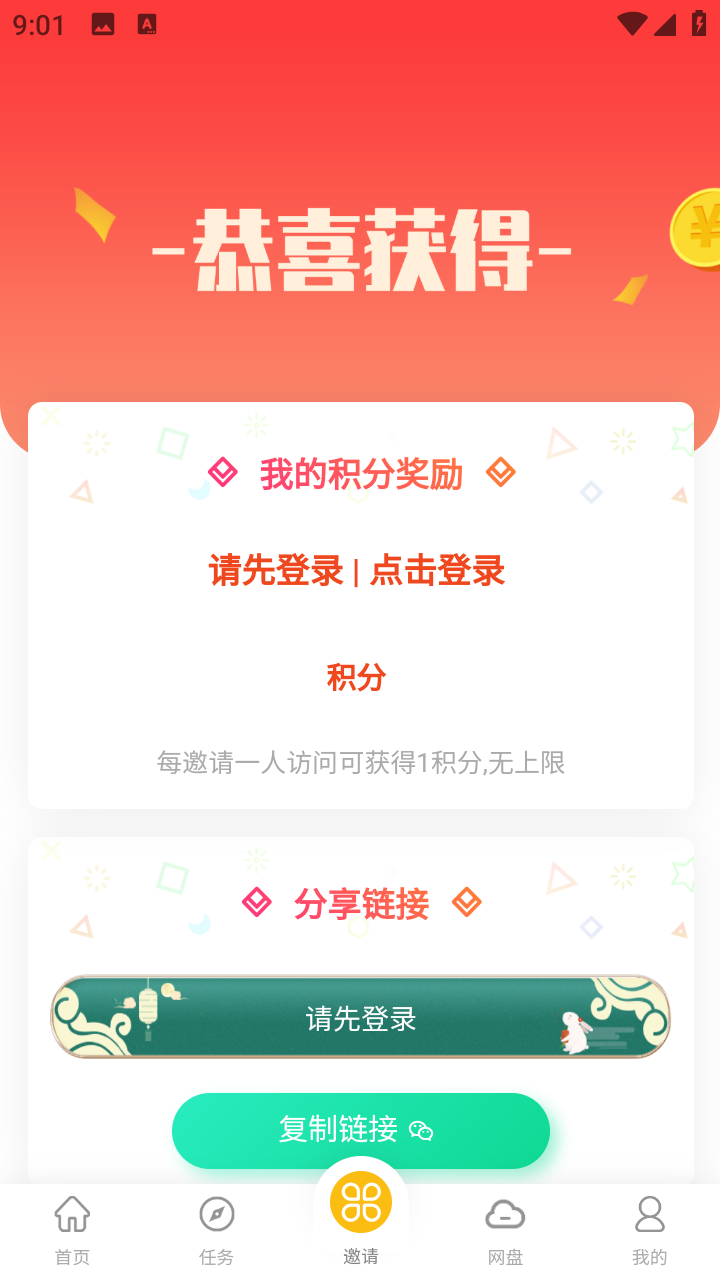The image size is (720, 1280).
Task: Tap the green 请先登录 share link banner
Action: pyautogui.click(x=360, y=1017)
